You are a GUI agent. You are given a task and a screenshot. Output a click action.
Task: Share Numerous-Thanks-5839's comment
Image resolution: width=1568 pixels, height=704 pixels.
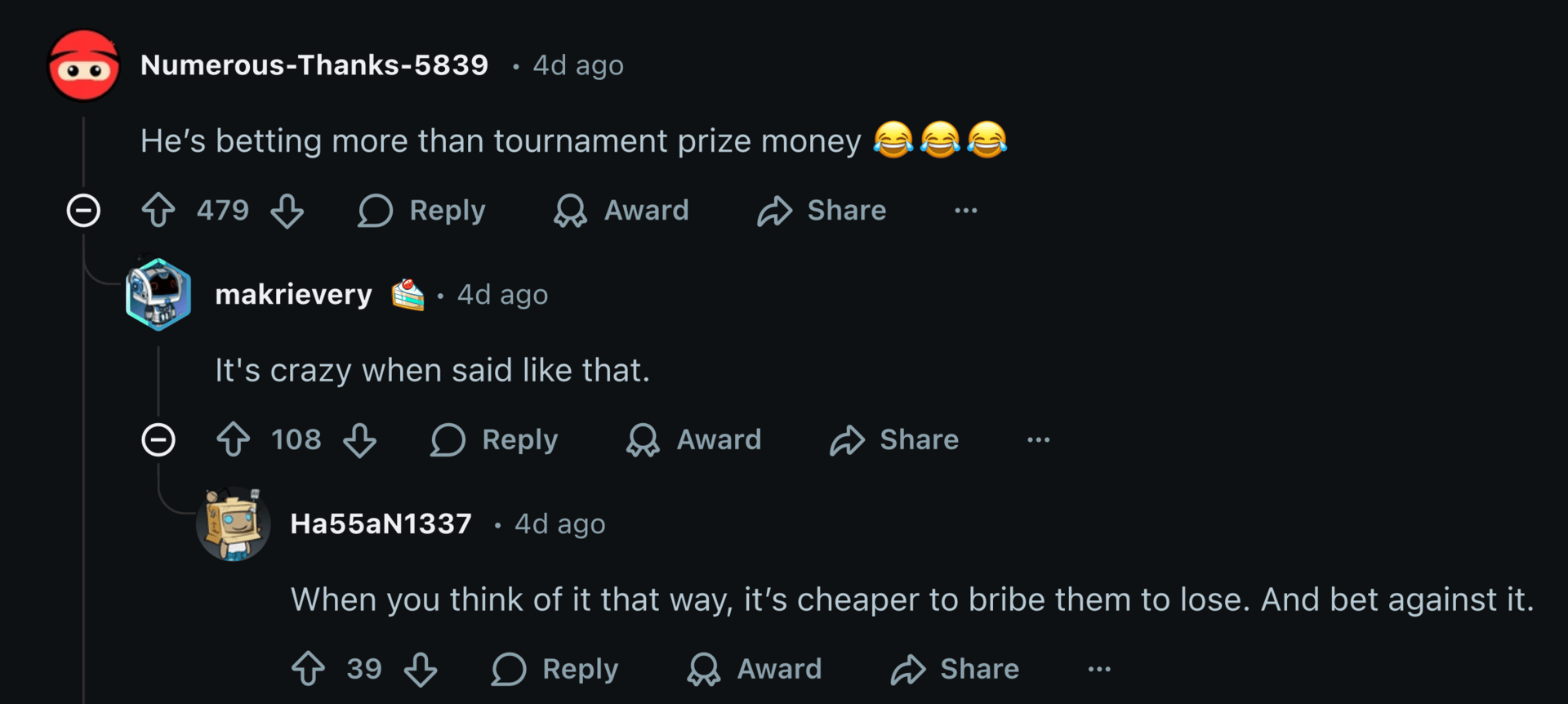(x=822, y=211)
